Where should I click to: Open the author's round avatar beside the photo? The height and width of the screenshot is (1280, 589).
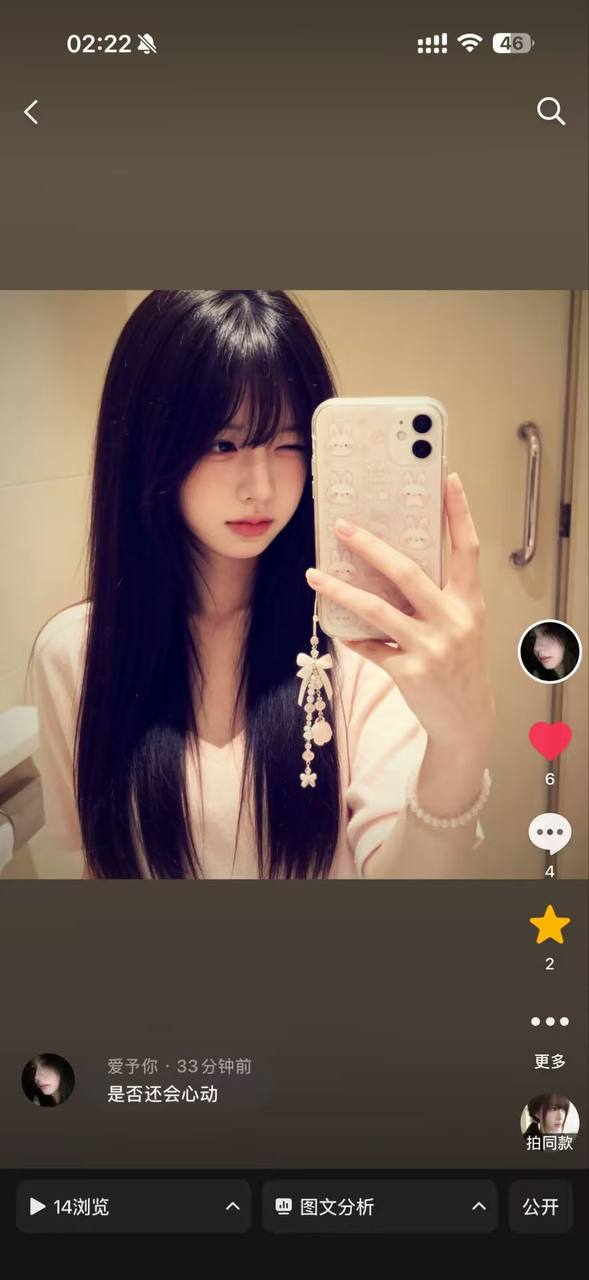point(550,651)
